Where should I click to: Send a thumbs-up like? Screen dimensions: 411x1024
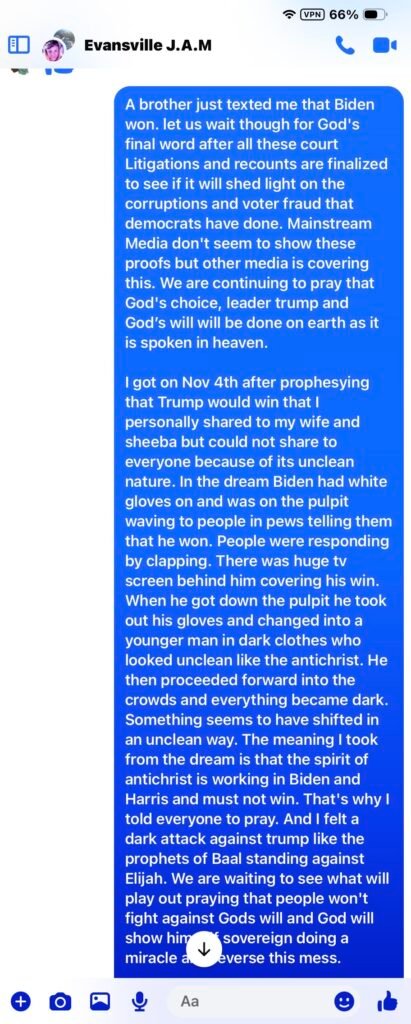pos(387,999)
